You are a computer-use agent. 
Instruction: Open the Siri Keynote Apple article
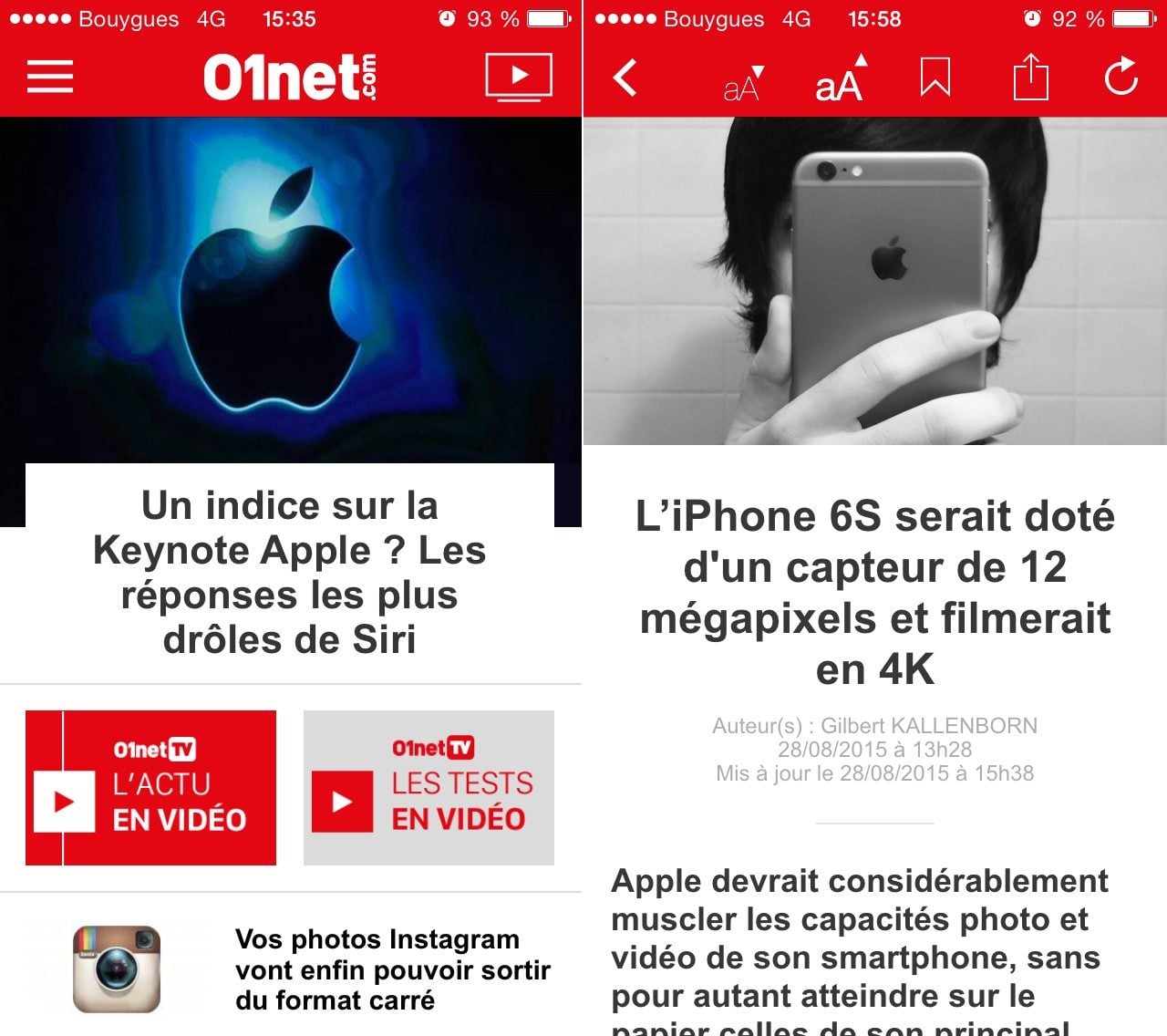(x=290, y=572)
